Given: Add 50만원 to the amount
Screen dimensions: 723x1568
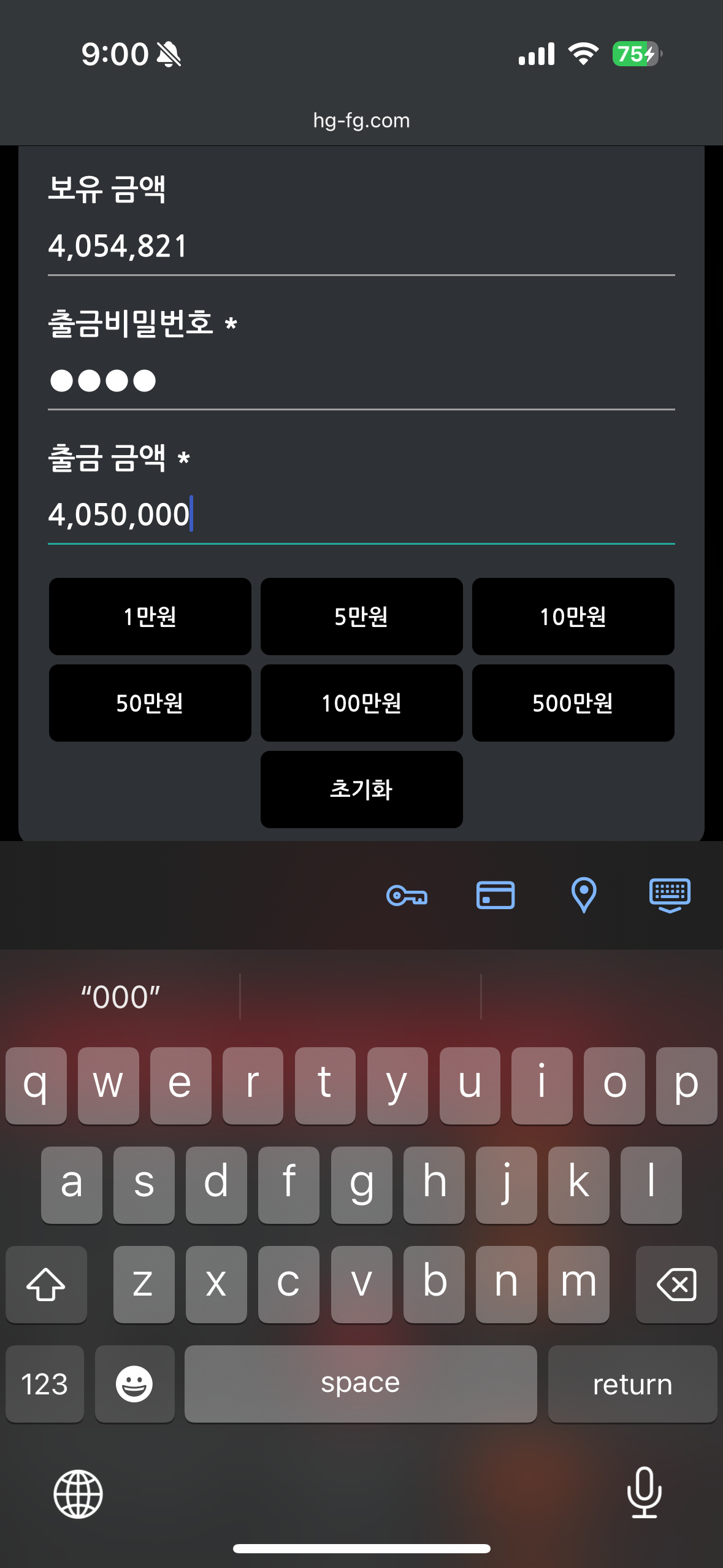Looking at the screenshot, I should coord(150,703).
